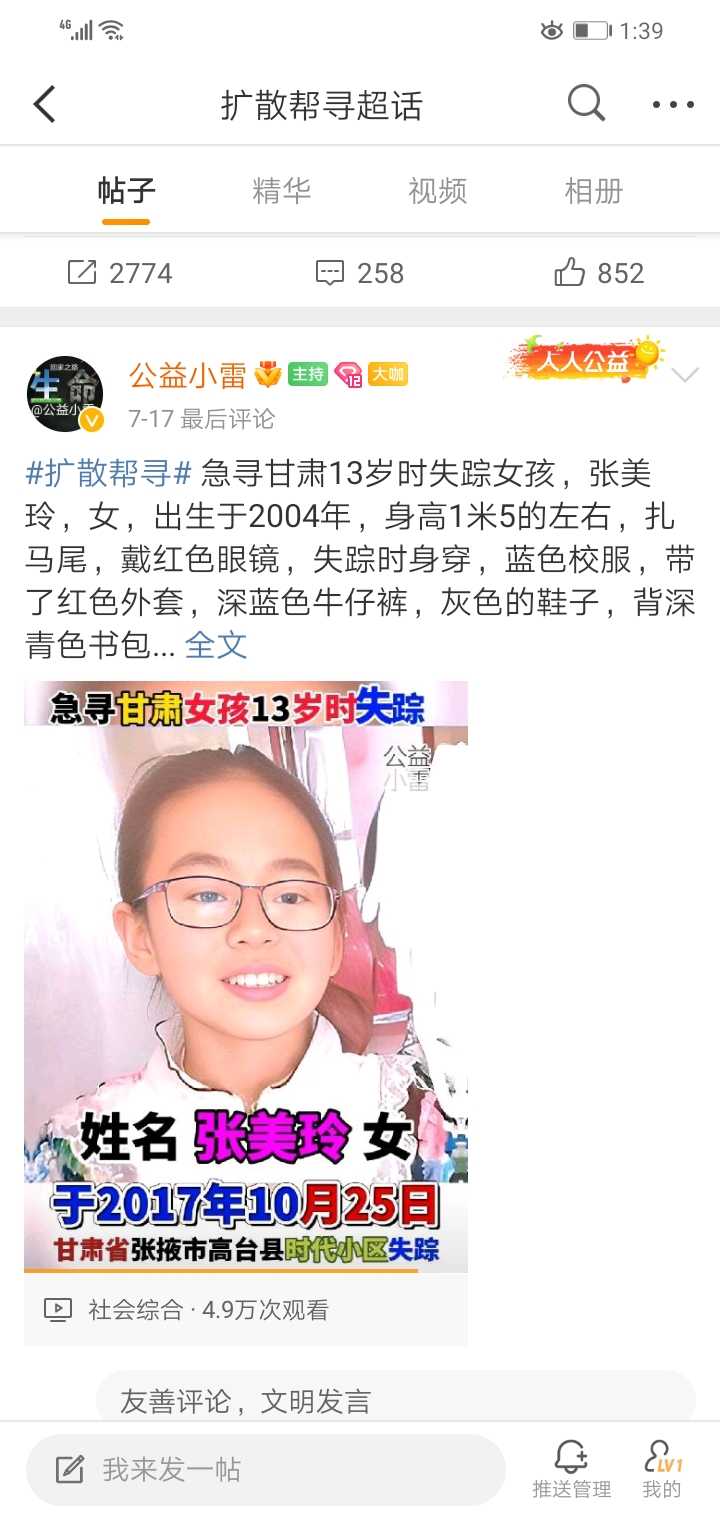The width and height of the screenshot is (720, 1520).
Task: Open search in the top bar
Action: click(586, 103)
